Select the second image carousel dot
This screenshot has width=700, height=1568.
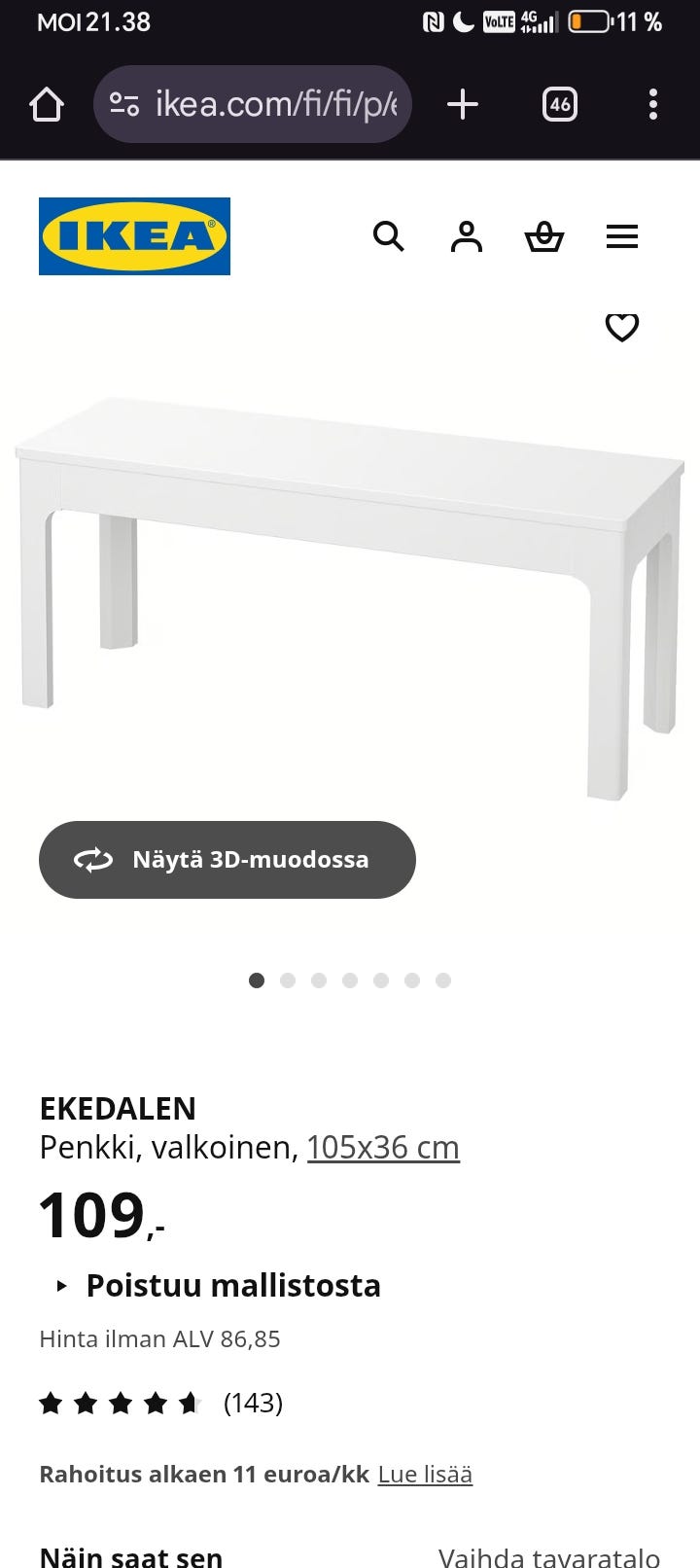(x=288, y=980)
